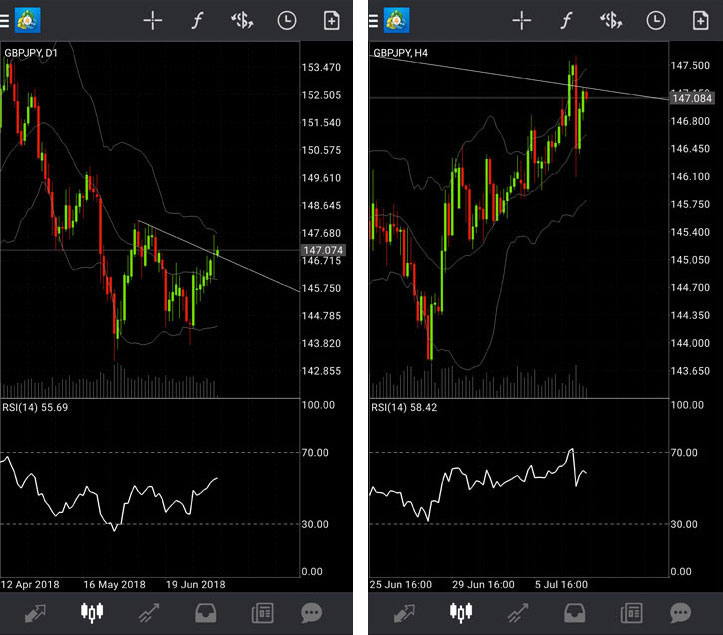Enable the crosshair tool on the H4 chart
723x635 pixels.
click(x=521, y=20)
